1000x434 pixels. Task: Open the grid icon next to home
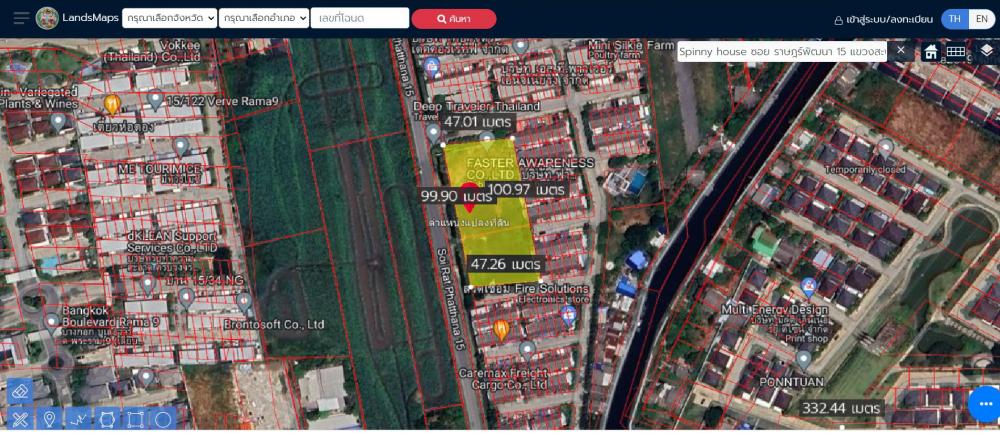coord(956,52)
